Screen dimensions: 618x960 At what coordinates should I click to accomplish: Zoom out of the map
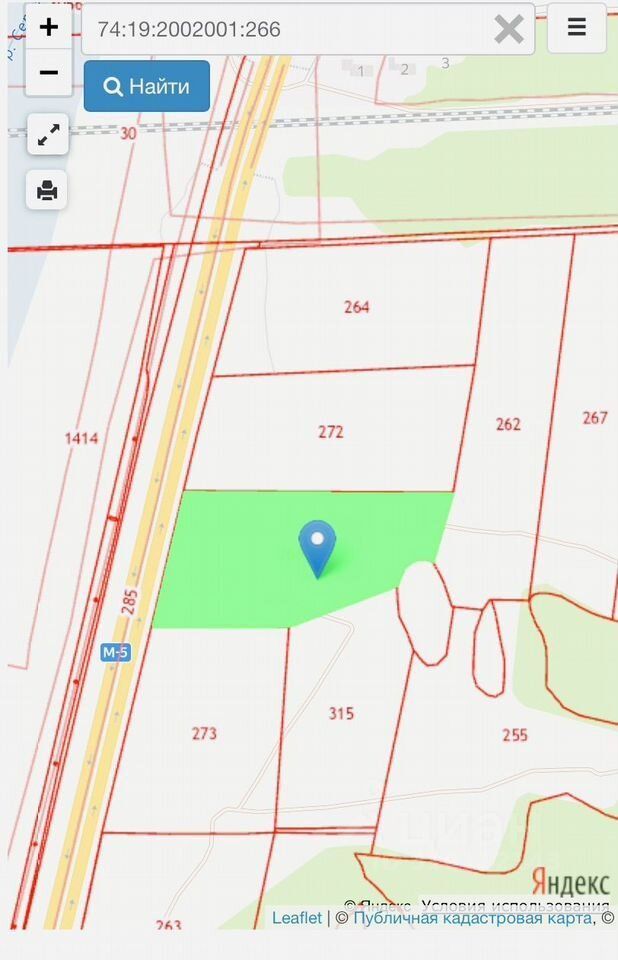pos(48,73)
